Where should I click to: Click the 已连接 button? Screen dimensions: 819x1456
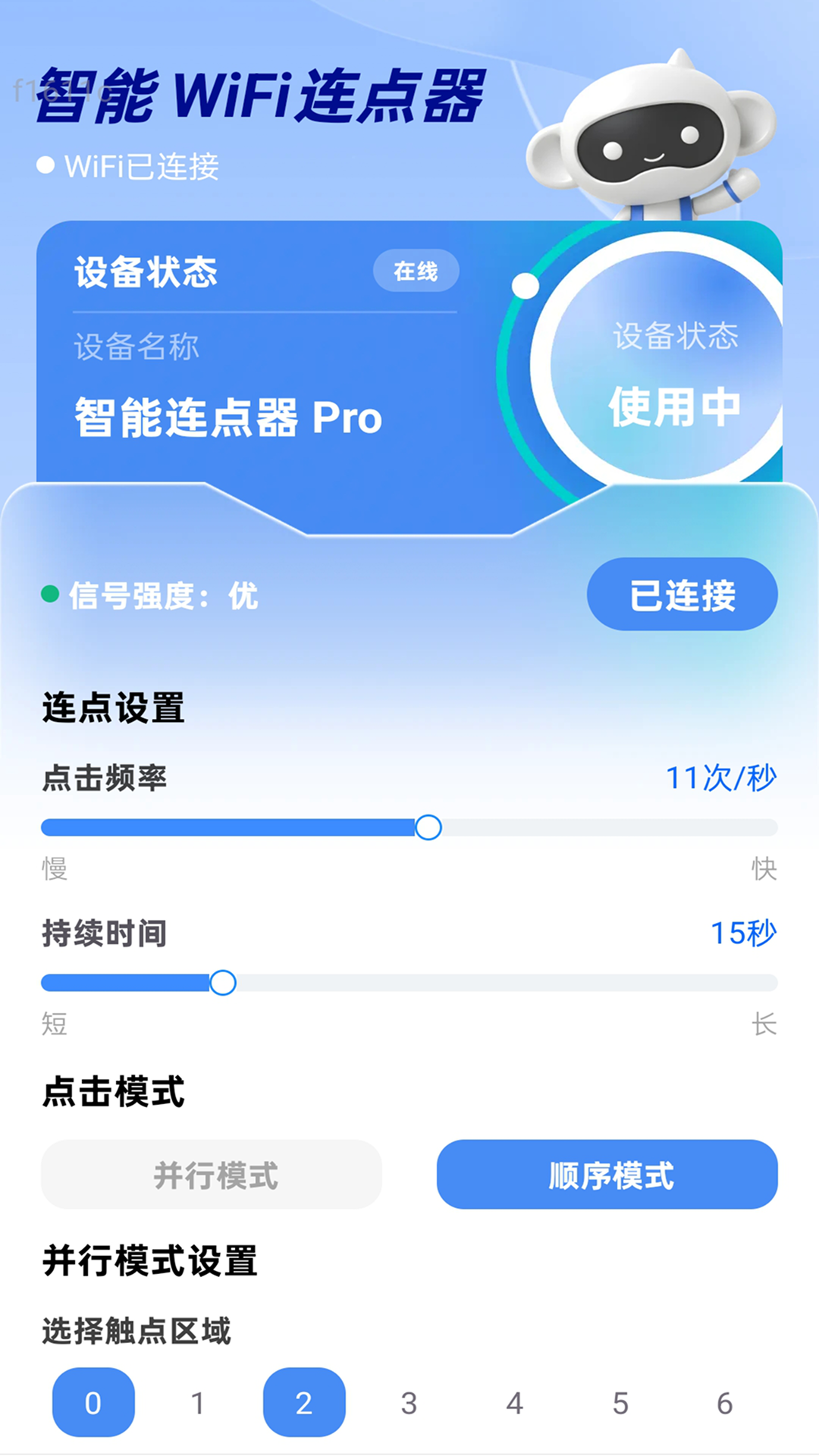click(x=681, y=596)
